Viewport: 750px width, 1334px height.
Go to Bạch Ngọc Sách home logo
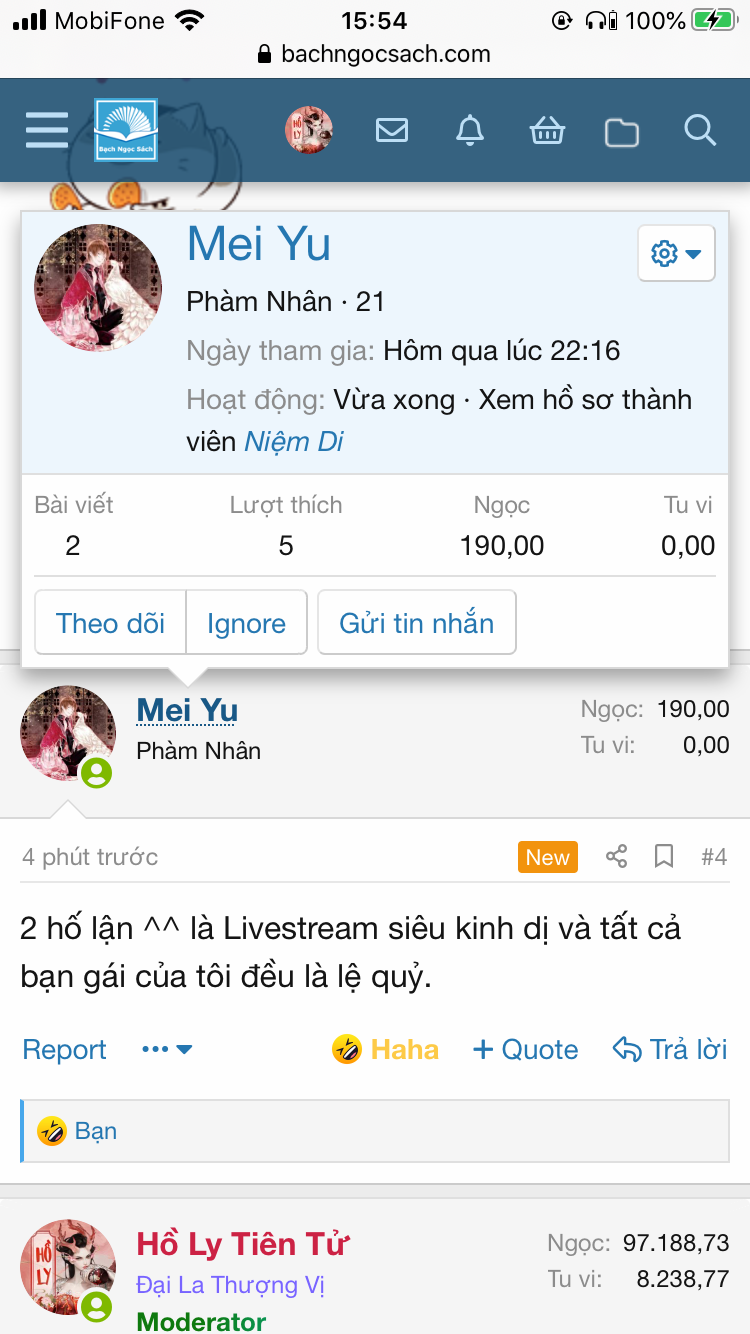coord(126,130)
